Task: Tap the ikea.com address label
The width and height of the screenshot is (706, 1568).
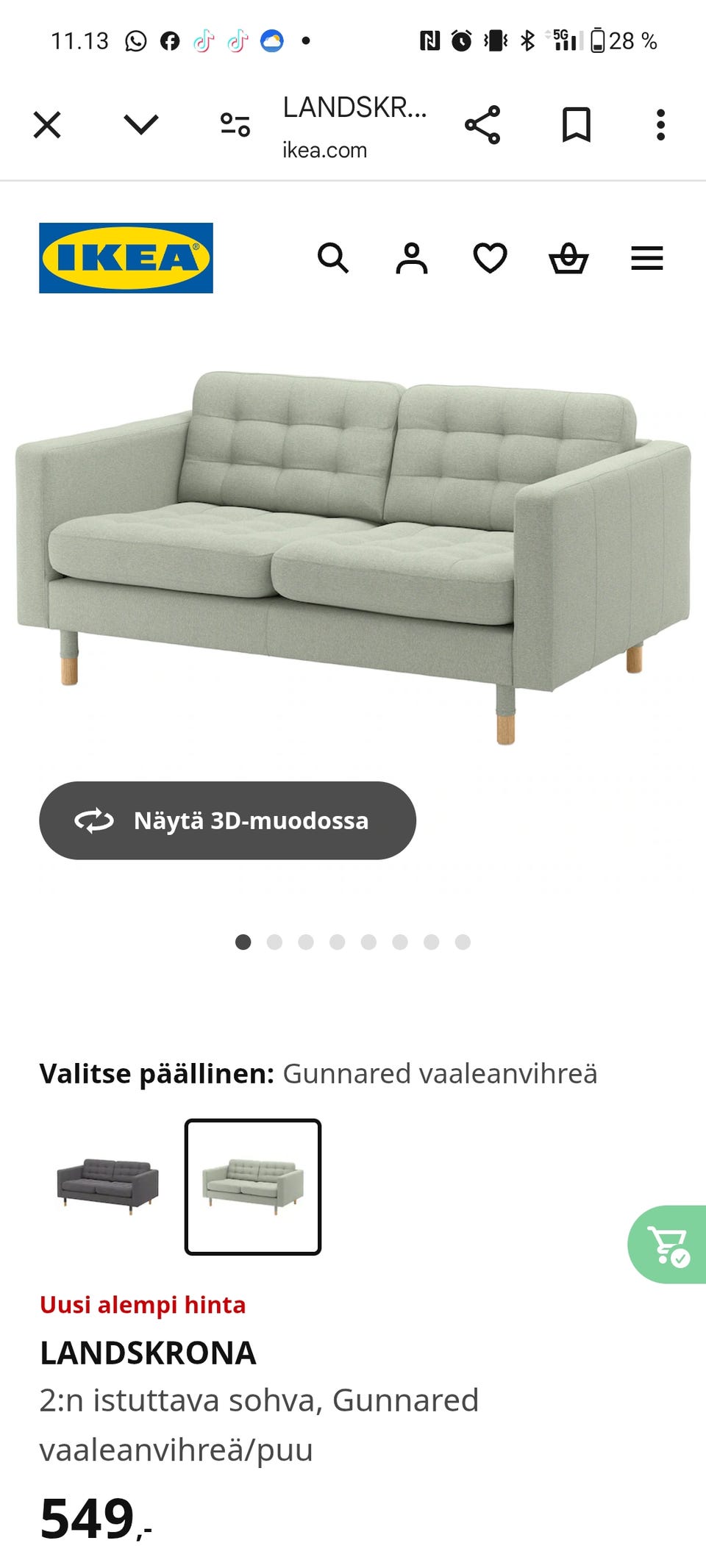Action: [x=326, y=150]
